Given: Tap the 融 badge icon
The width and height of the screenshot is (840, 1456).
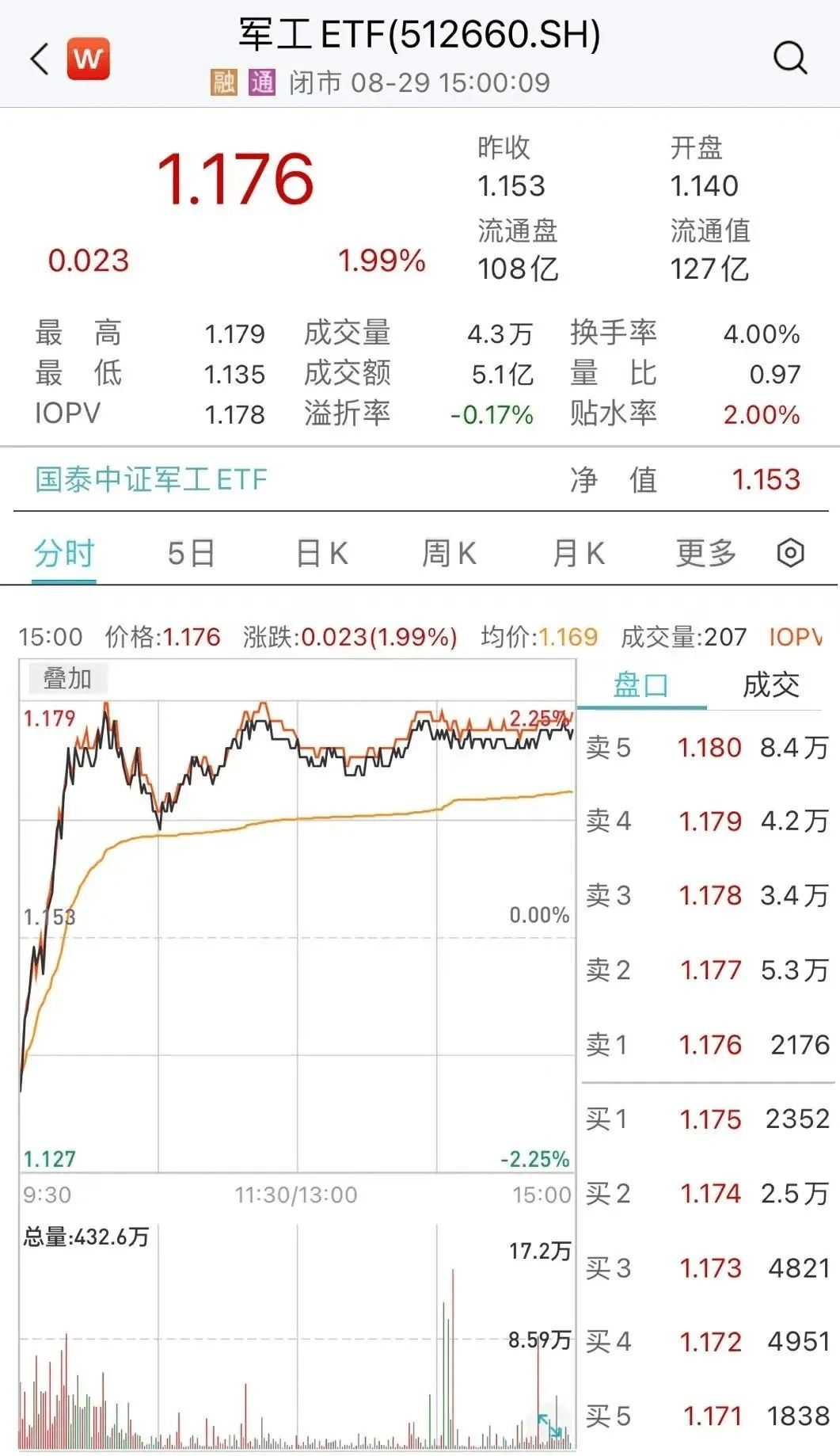Looking at the screenshot, I should pos(224,82).
